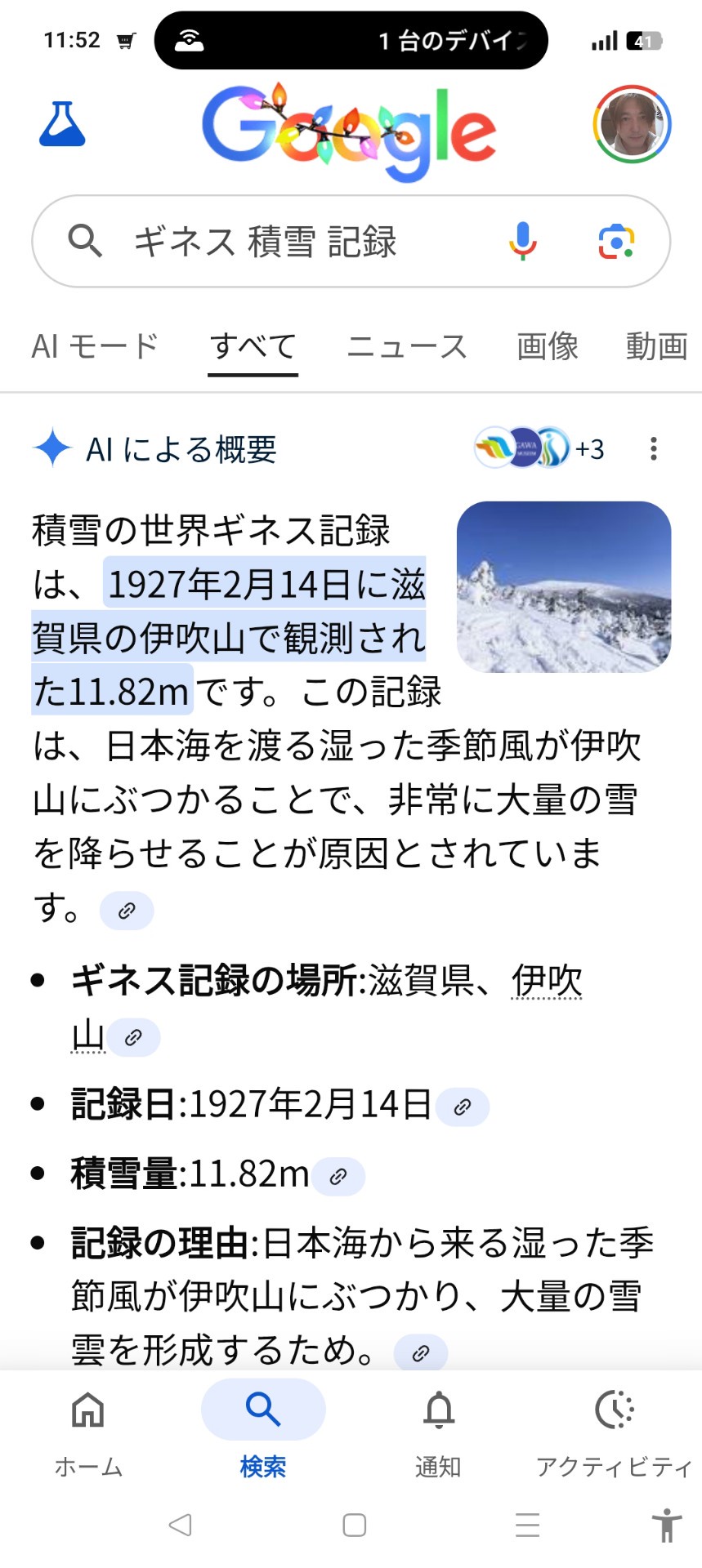
Task: Select the すべて tab
Action: (x=253, y=346)
